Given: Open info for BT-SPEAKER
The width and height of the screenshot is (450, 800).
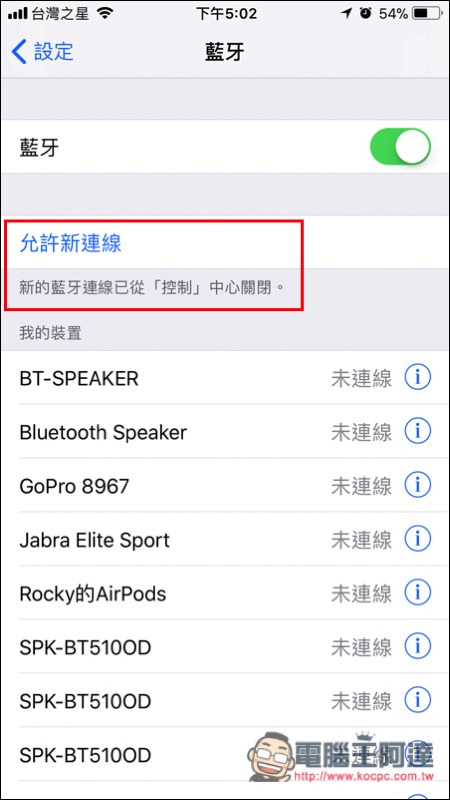Looking at the screenshot, I should 418,378.
